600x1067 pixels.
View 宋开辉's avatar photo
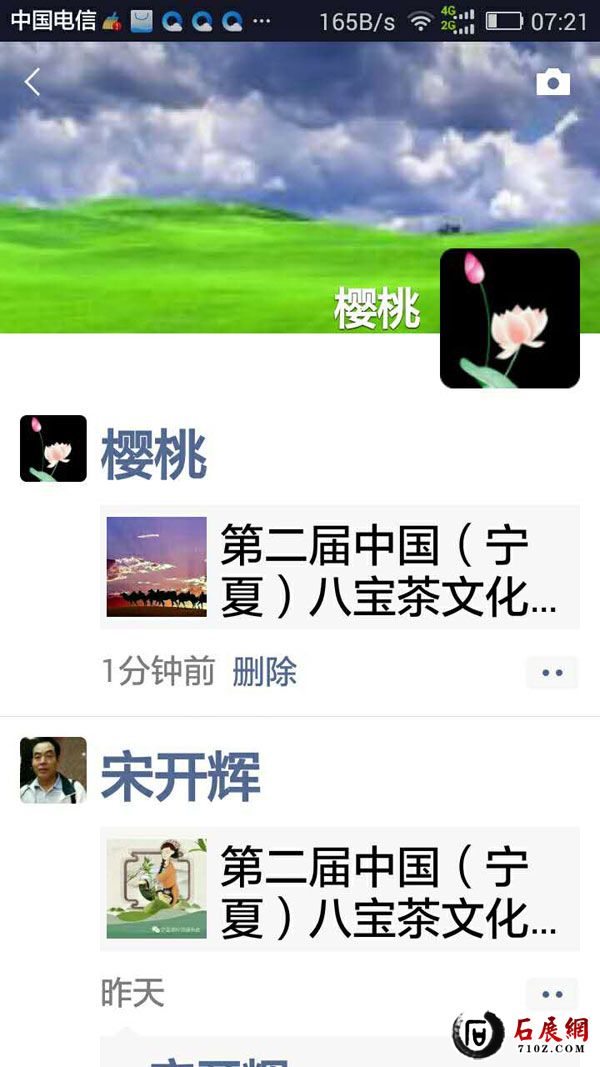pyautogui.click(x=53, y=770)
